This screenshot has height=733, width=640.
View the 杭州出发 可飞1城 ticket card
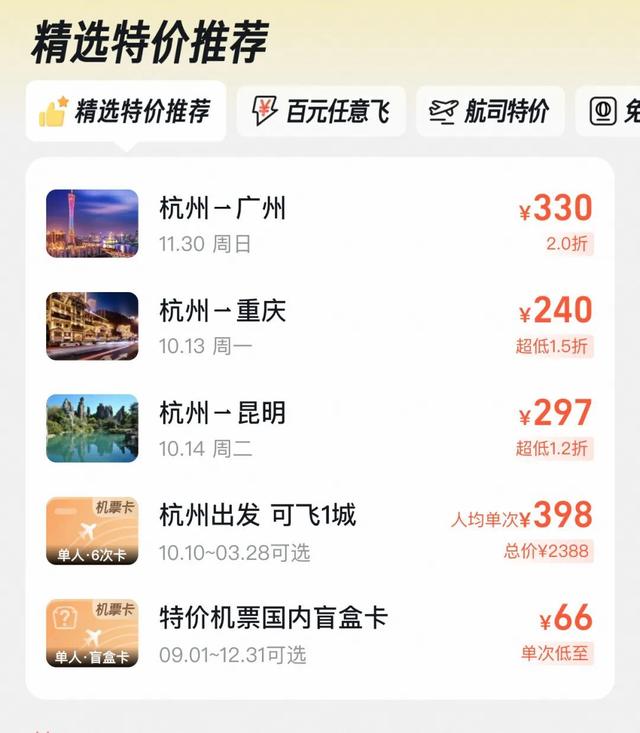click(320, 530)
